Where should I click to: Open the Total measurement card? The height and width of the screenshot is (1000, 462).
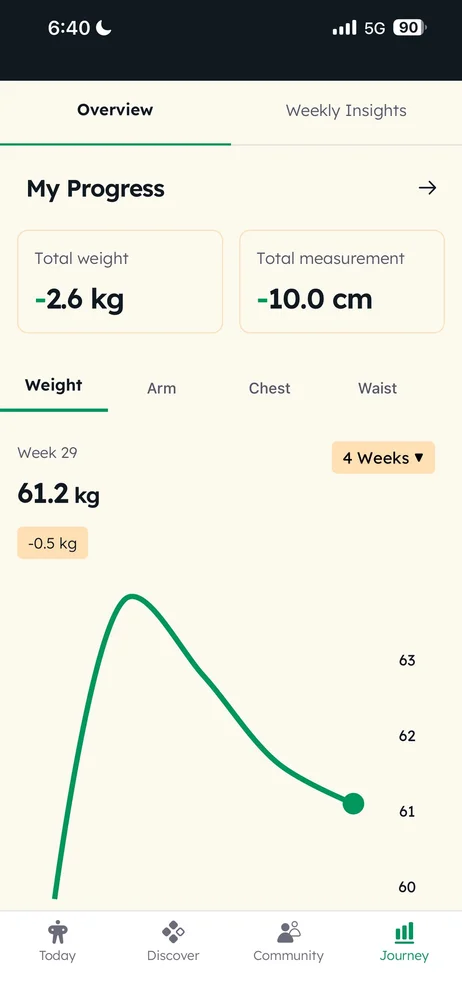click(342, 281)
